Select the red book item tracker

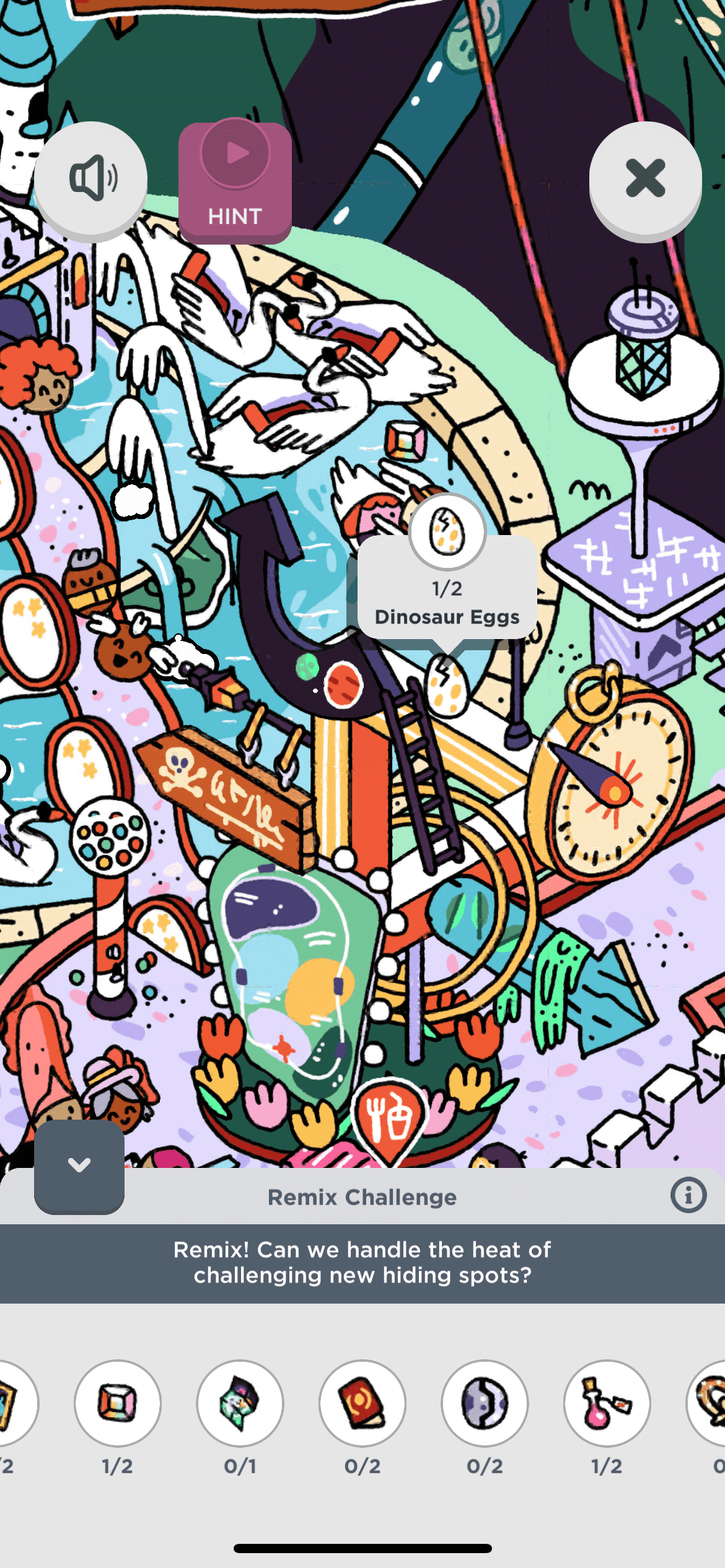(362, 1403)
